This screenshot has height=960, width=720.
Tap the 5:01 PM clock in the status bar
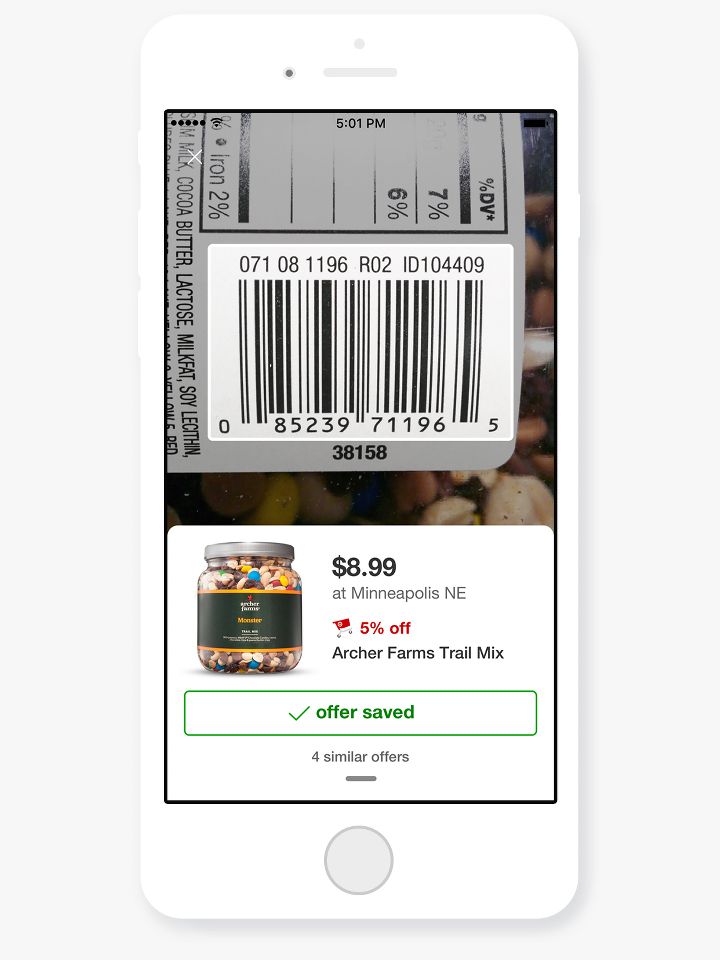click(x=360, y=122)
